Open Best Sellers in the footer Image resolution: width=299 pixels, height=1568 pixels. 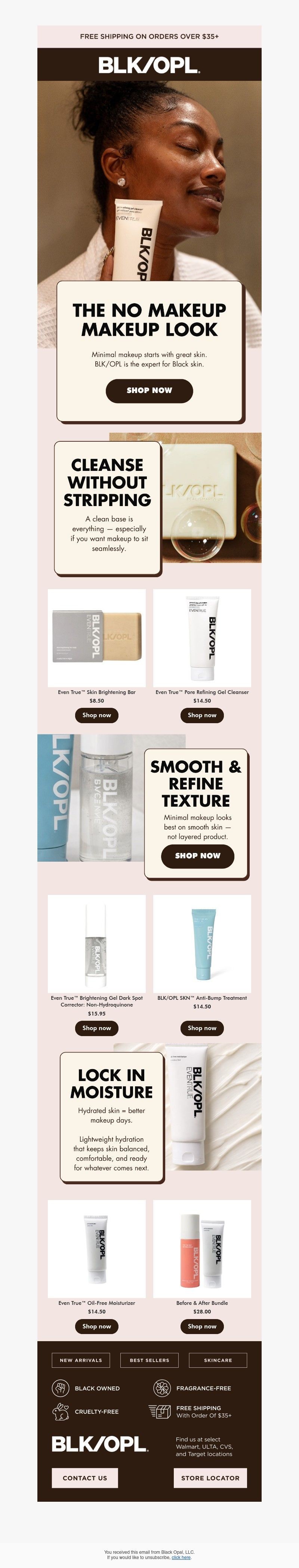pos(149,1360)
